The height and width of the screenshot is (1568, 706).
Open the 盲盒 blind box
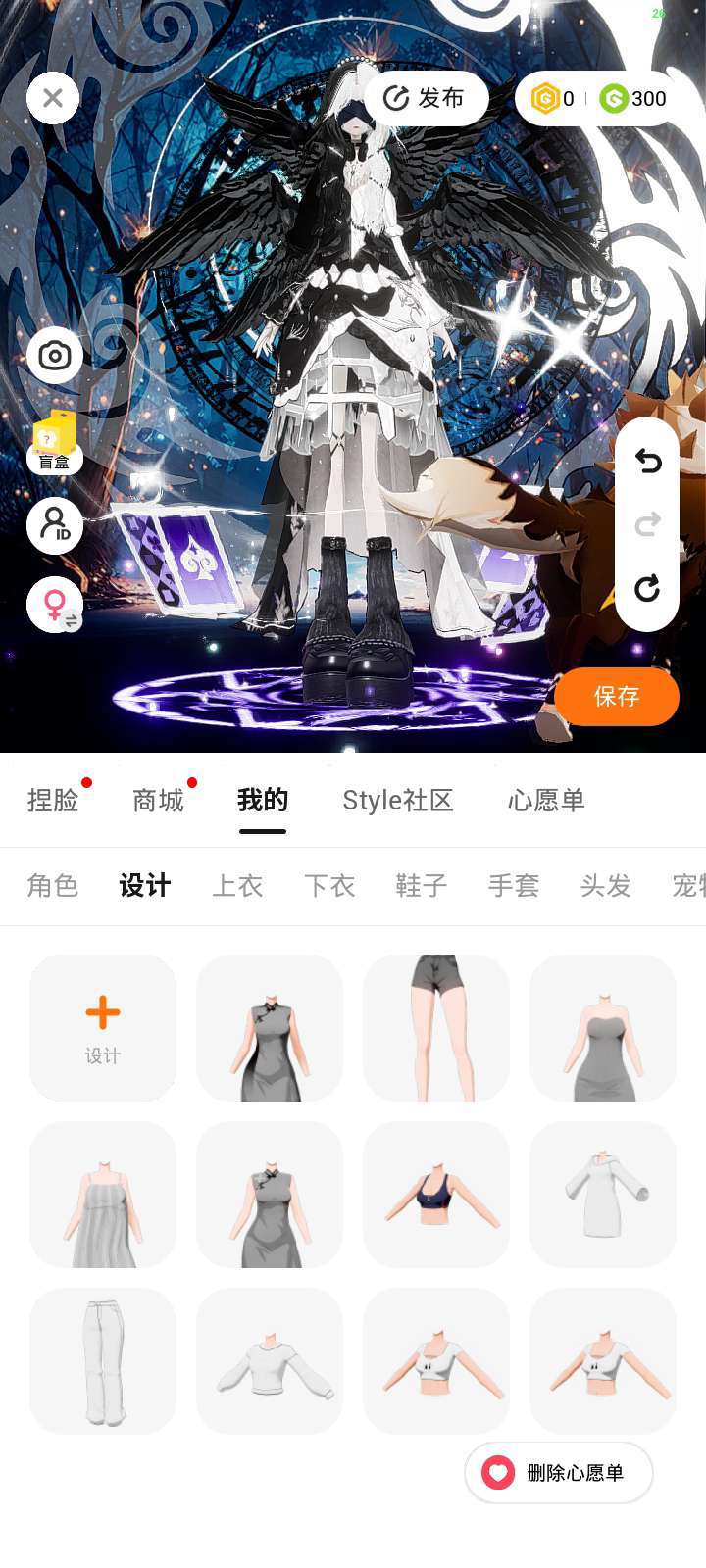(55, 443)
